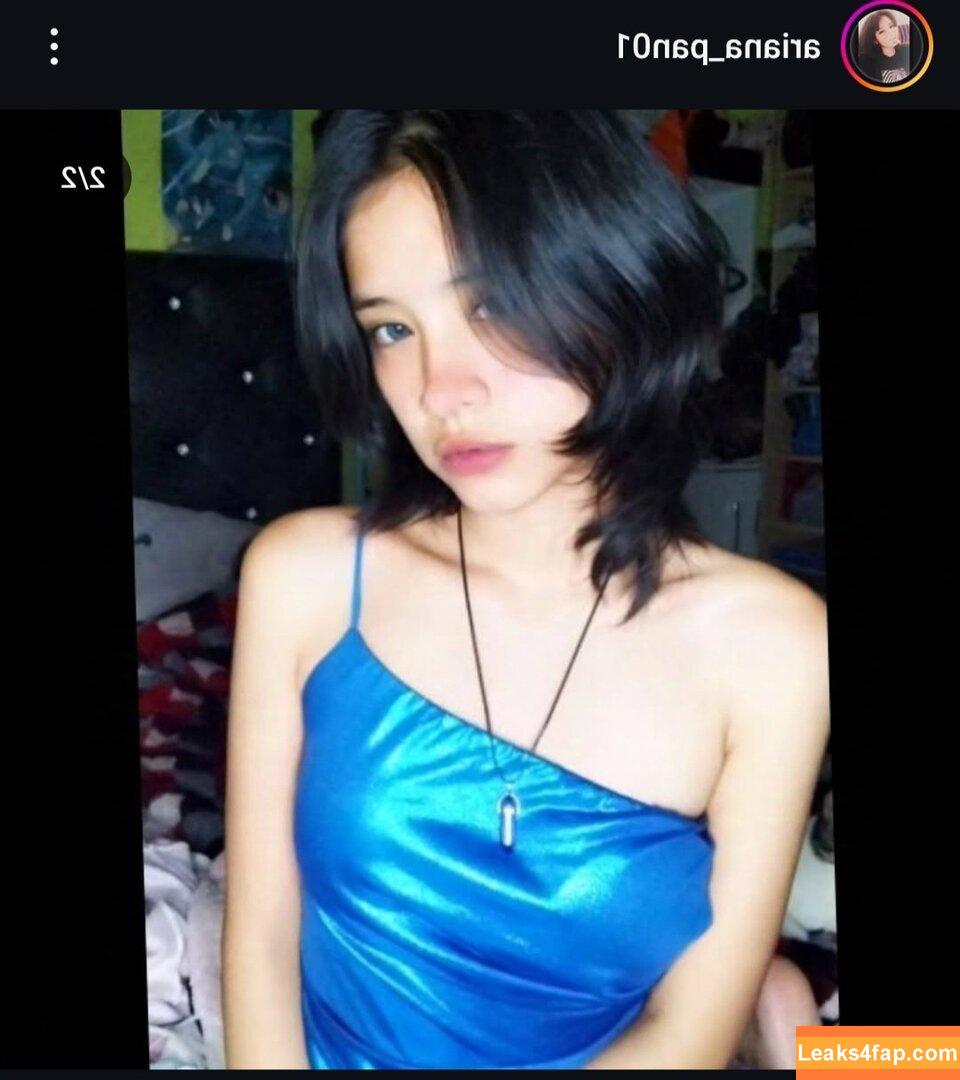Open the ariana_pan01 profile from username
Screen dimensions: 960x1080
click(719, 47)
